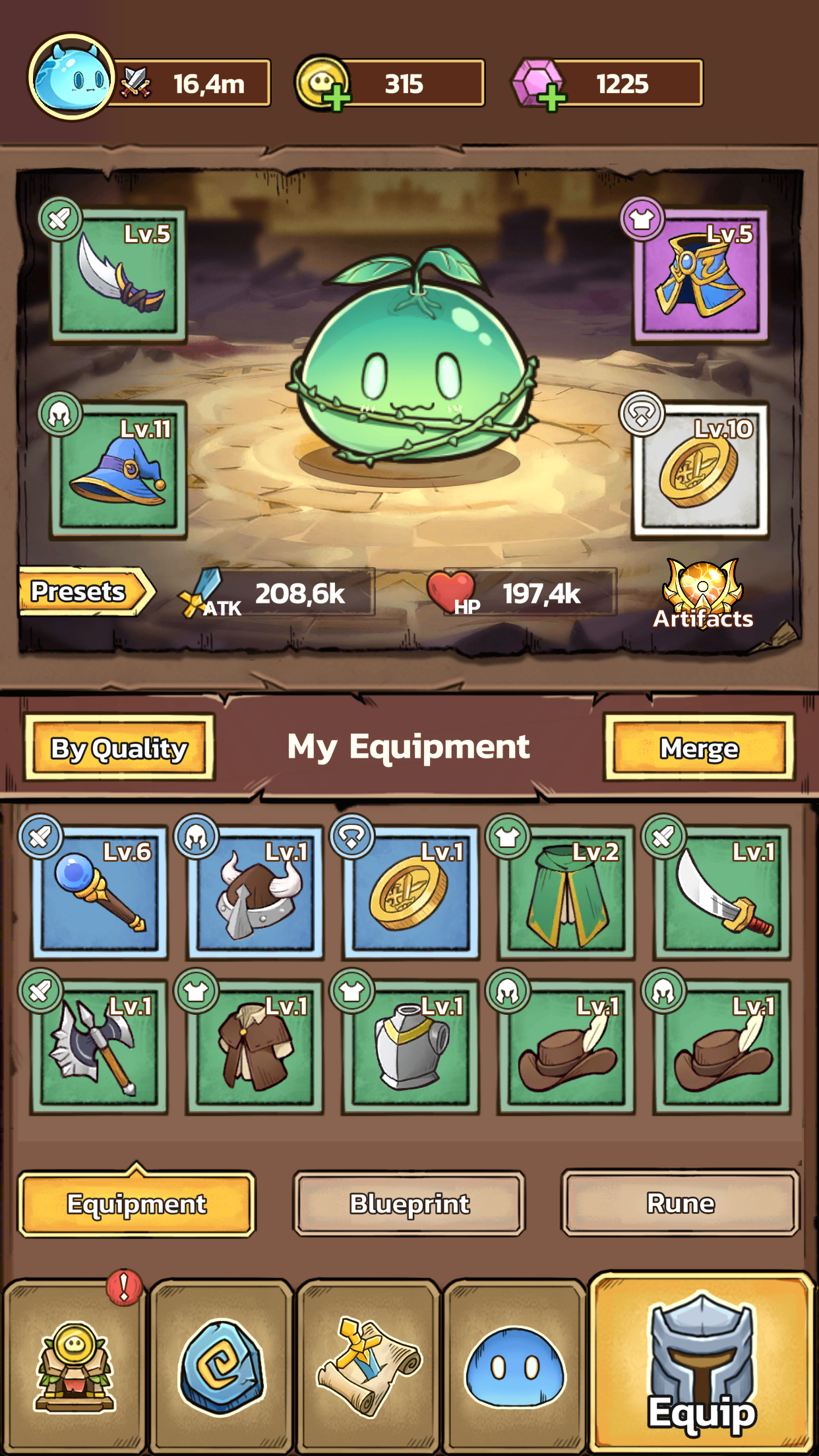819x1456 pixels.
Task: Sort equipment By Quality
Action: point(119,748)
